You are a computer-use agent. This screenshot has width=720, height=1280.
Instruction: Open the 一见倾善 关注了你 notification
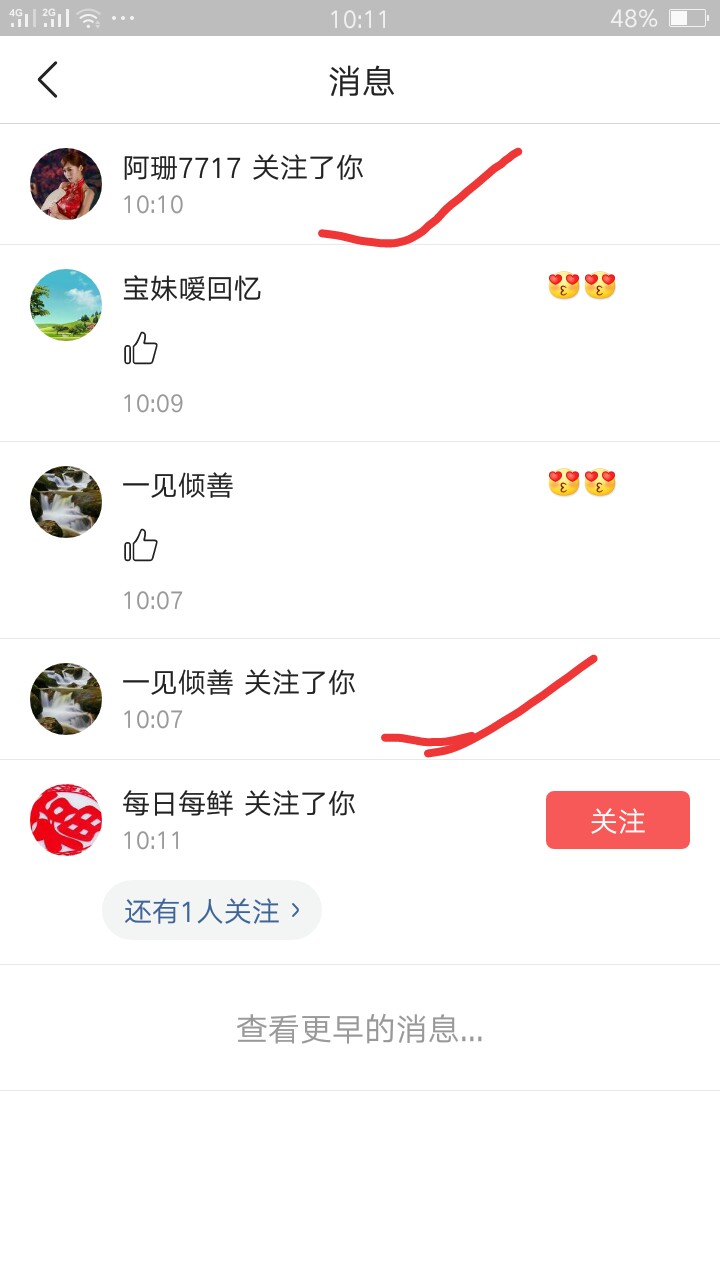[240, 681]
